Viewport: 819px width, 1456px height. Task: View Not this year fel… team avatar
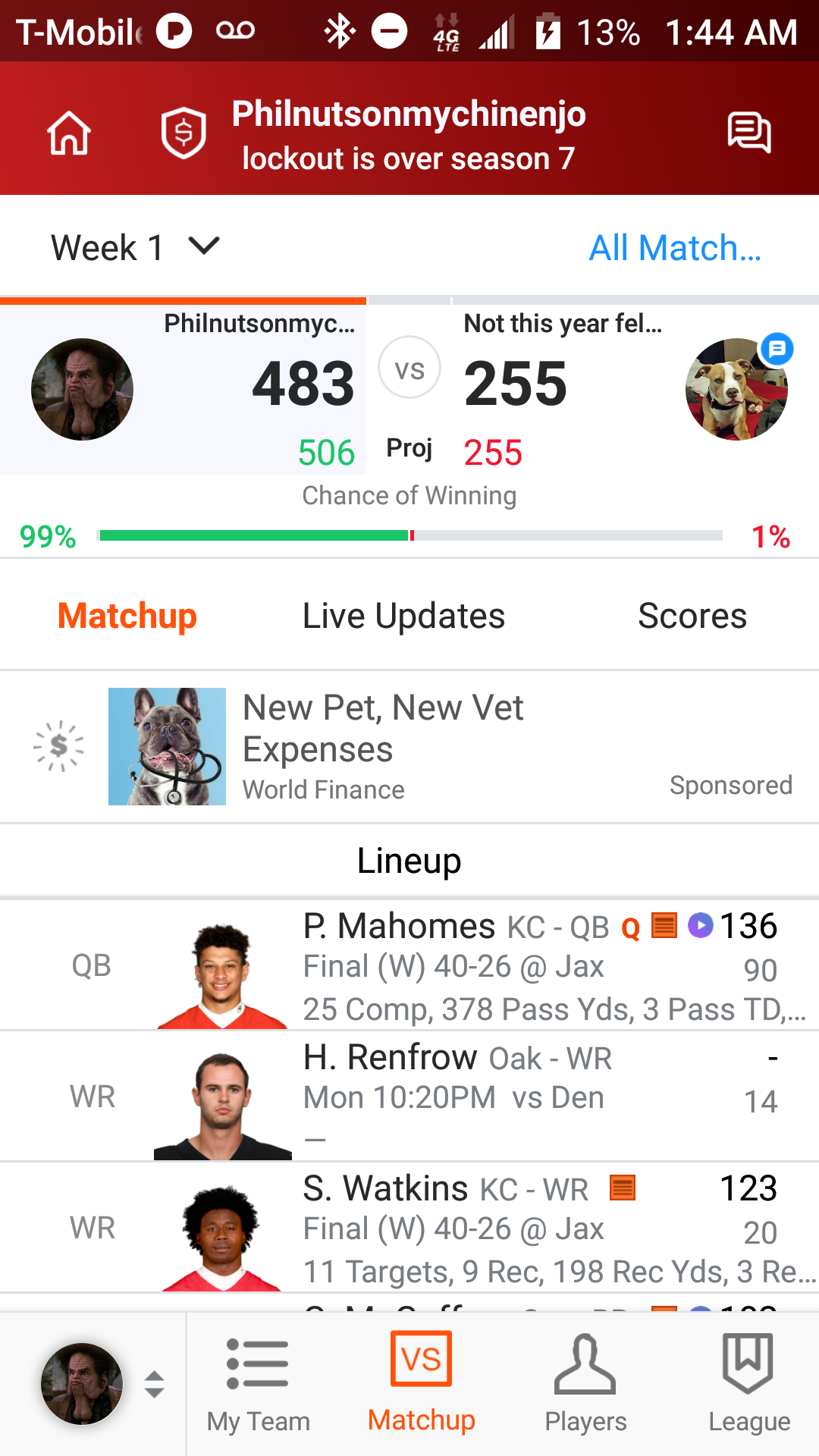tap(736, 389)
